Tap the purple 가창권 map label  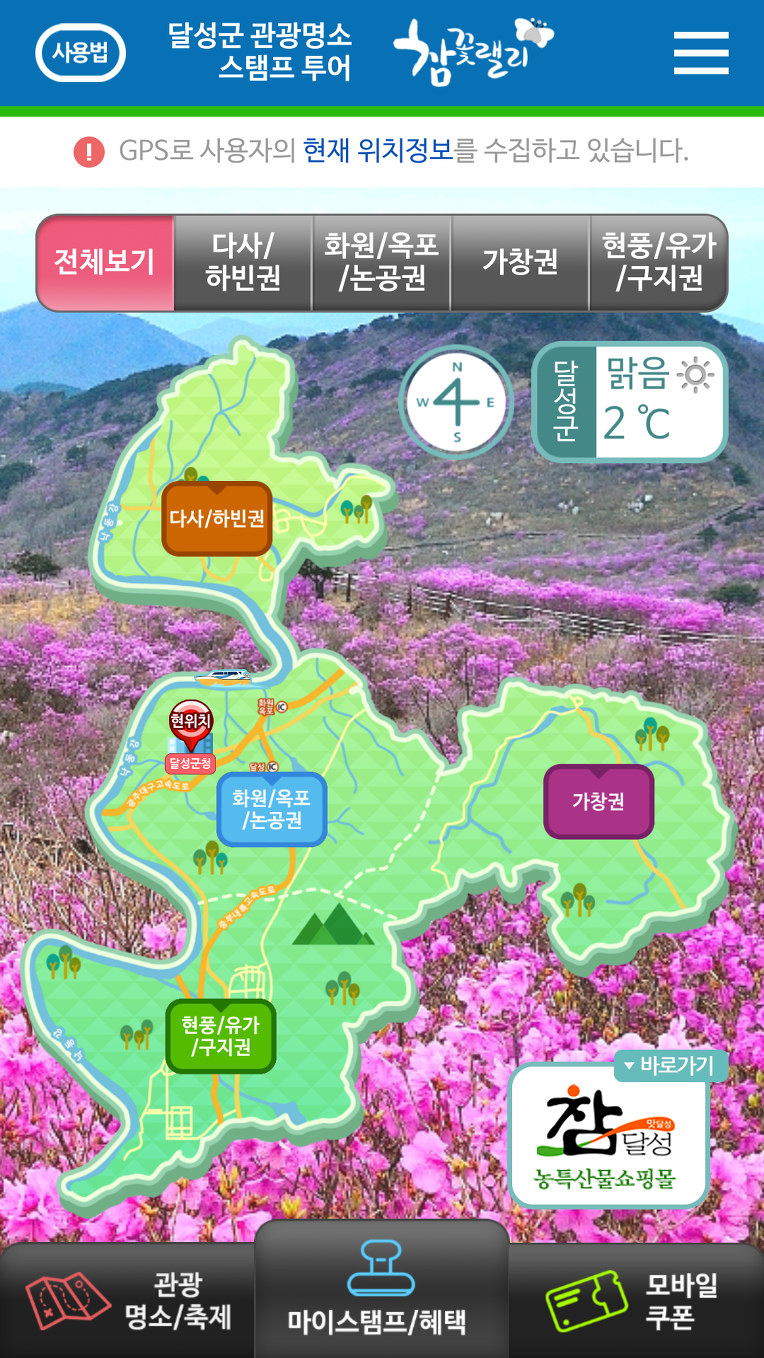coord(598,801)
